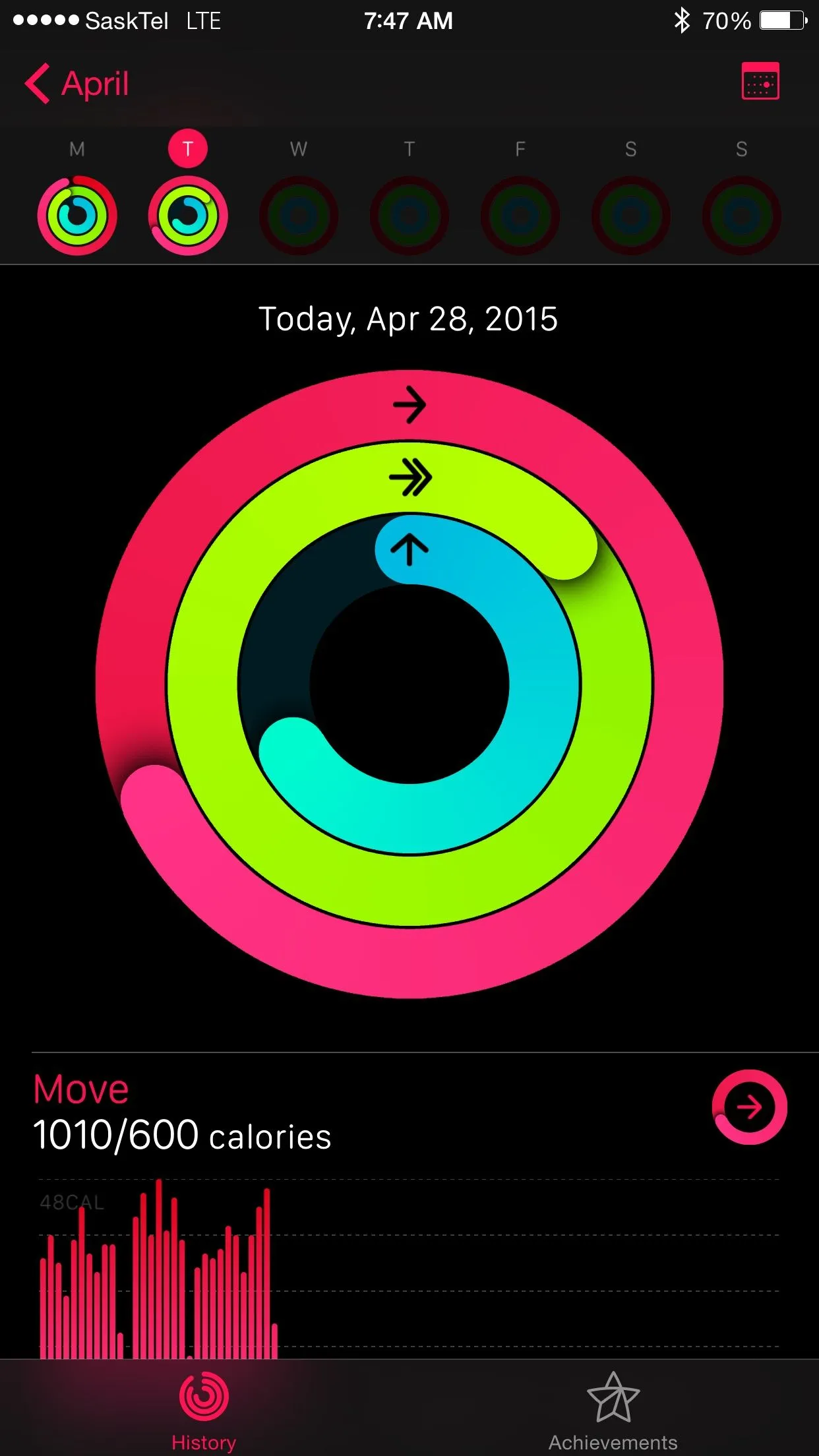The height and width of the screenshot is (1456, 819).
Task: Select Tuesday's activity rings
Action: pyautogui.click(x=188, y=216)
